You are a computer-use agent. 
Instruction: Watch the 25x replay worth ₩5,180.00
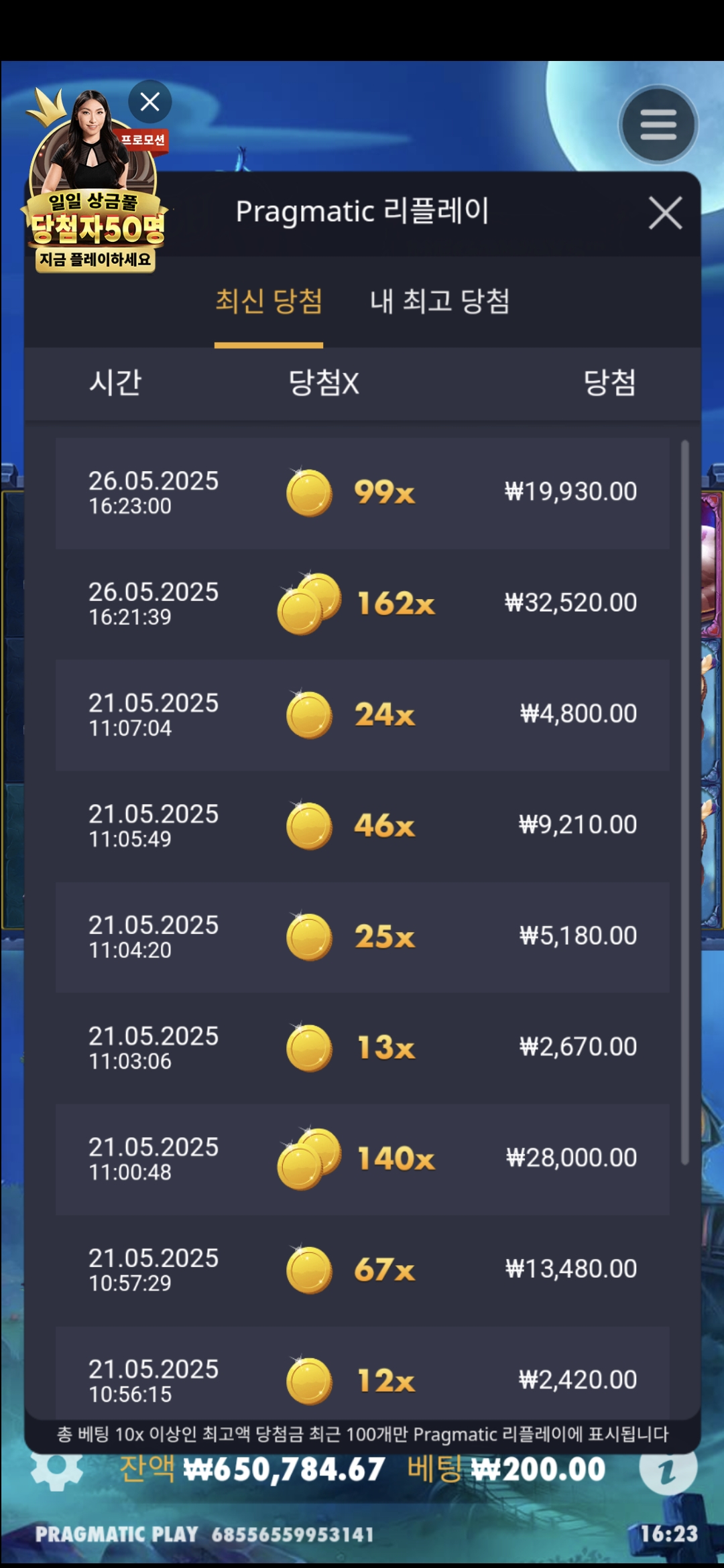pyautogui.click(x=362, y=937)
